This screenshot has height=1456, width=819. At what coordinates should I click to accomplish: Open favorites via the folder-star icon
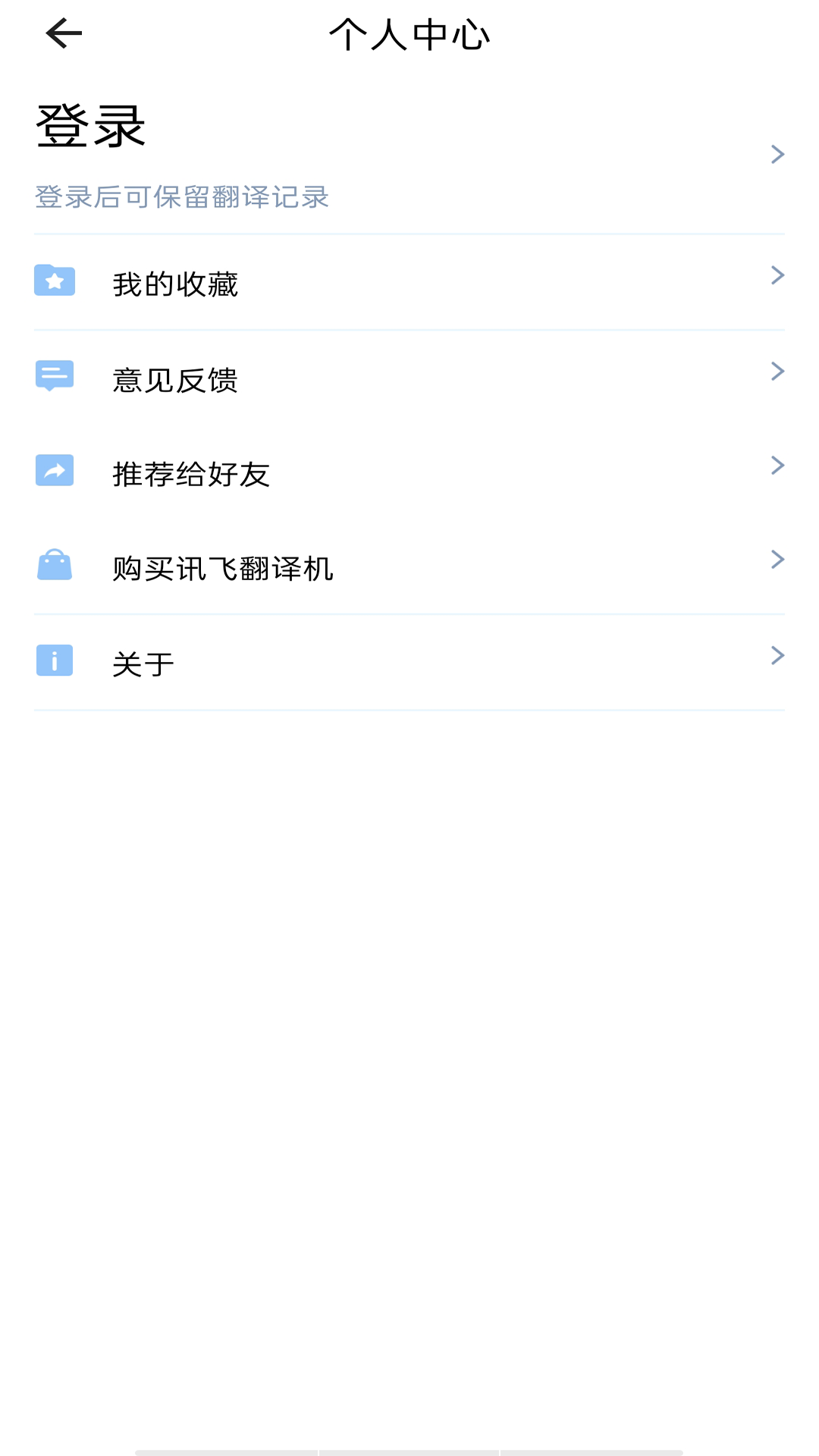click(54, 282)
